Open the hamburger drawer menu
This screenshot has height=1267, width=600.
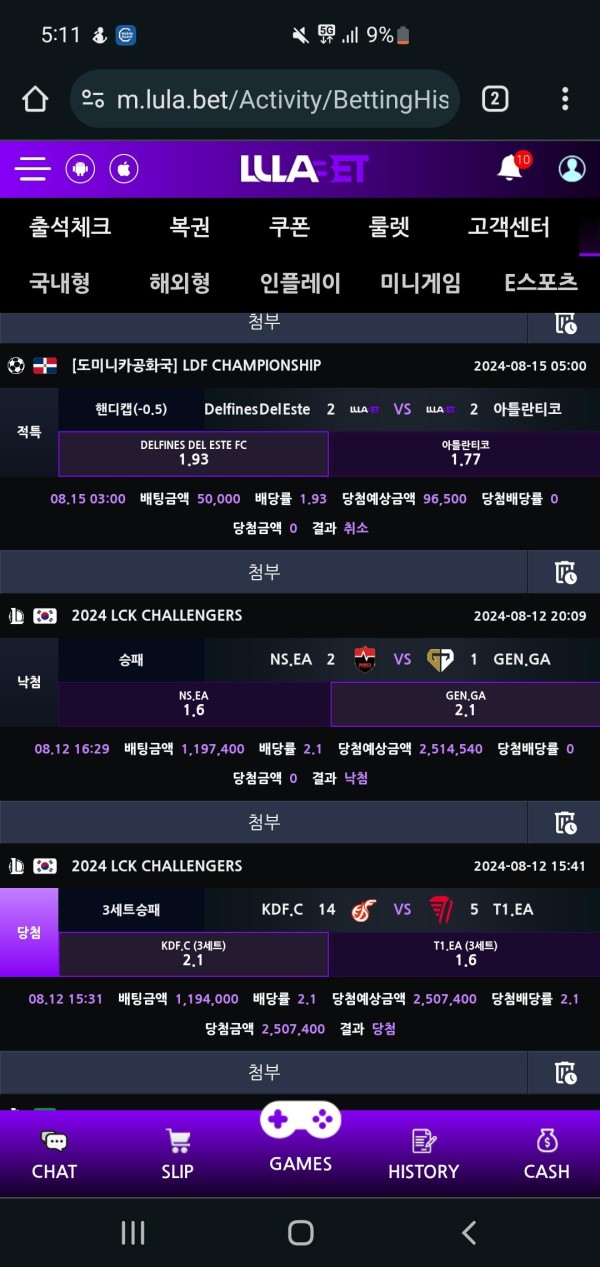coord(33,168)
